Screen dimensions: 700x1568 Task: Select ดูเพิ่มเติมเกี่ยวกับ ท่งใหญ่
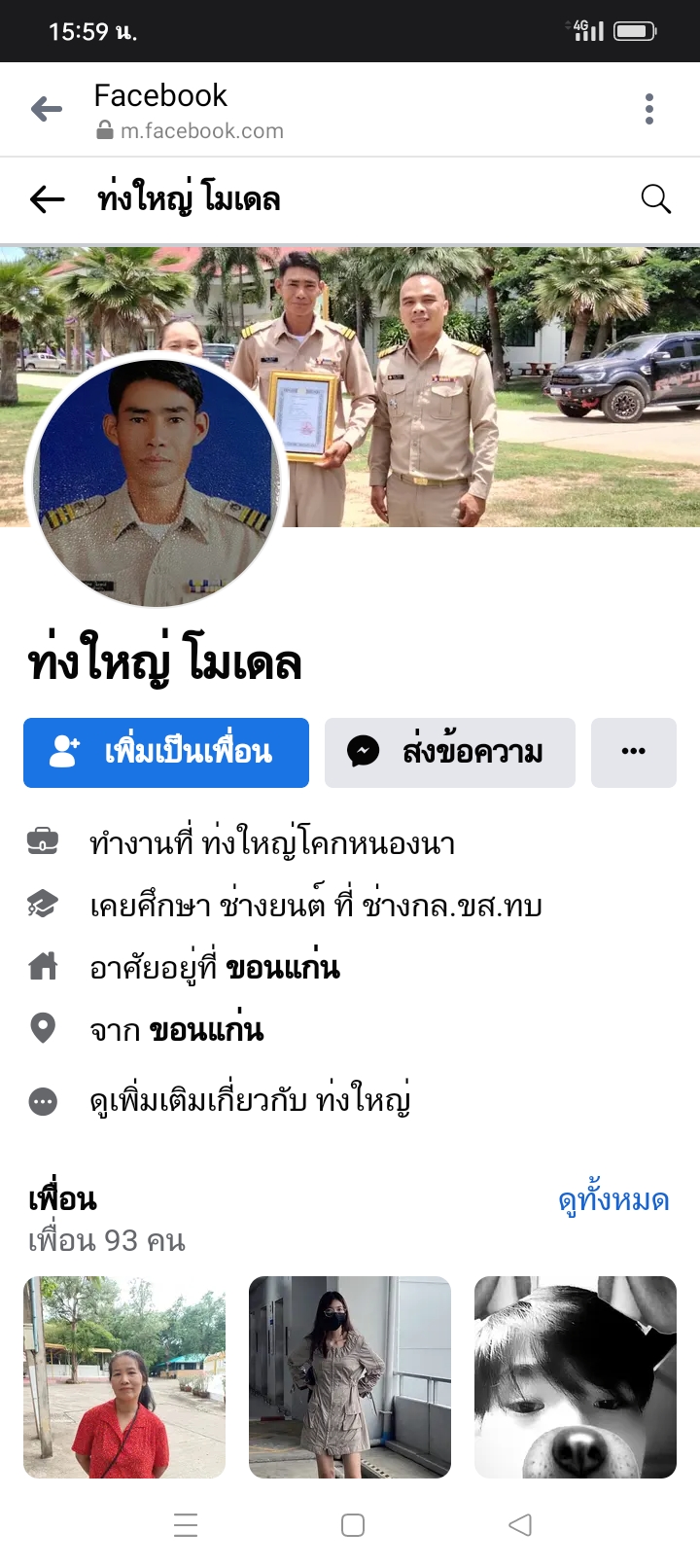coord(250,1101)
